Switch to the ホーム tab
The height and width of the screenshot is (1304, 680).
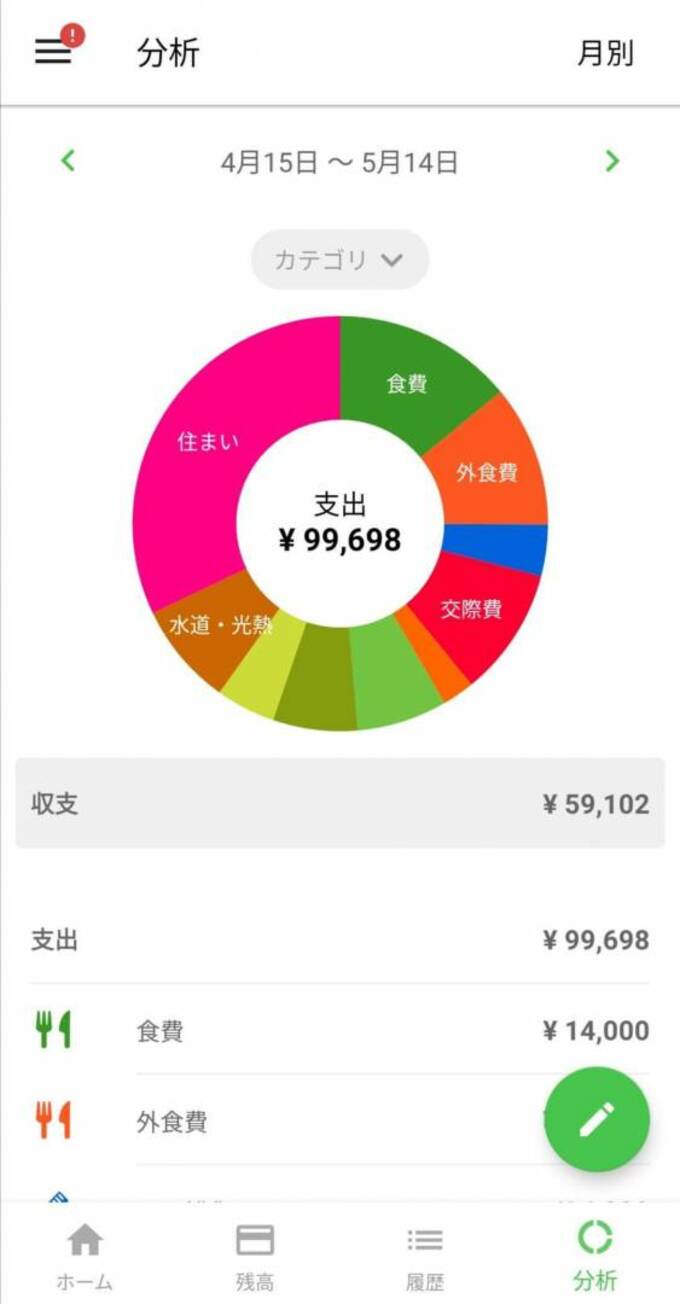pos(85,1256)
